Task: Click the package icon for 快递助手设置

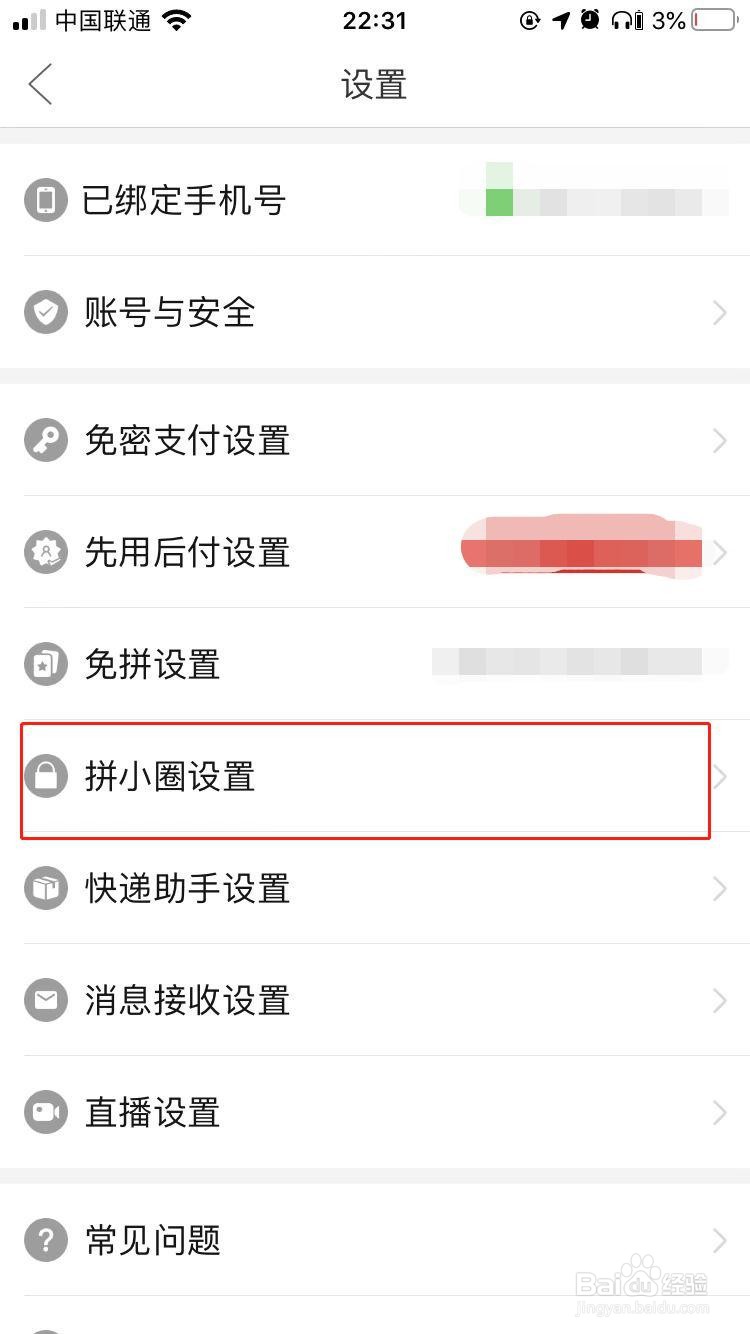Action: (45, 888)
